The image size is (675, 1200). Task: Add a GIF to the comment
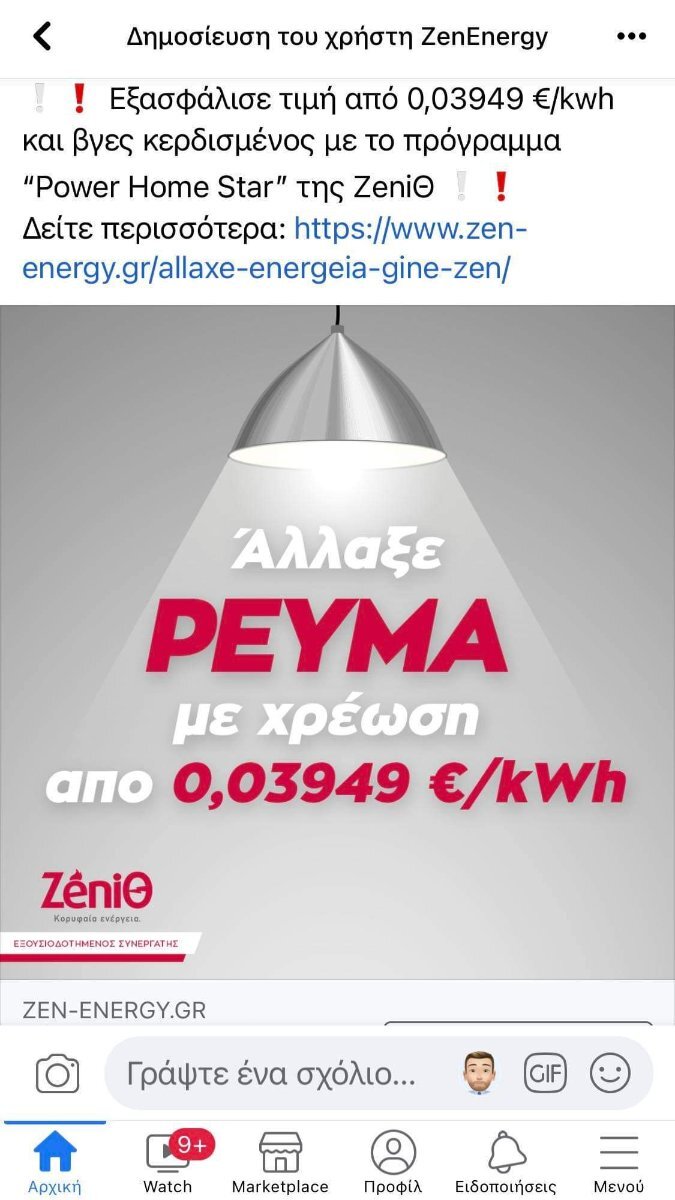tap(545, 1074)
